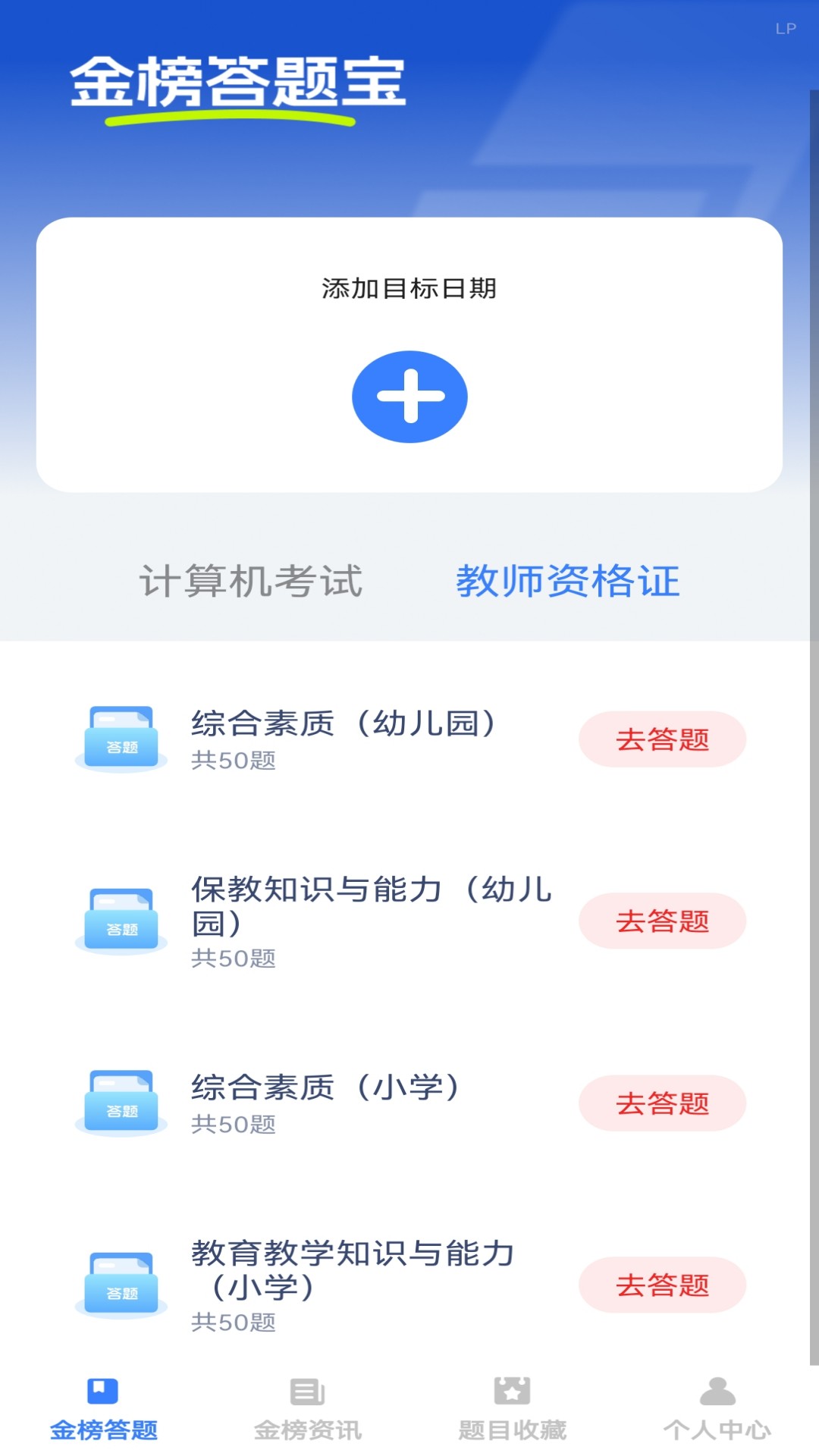Click the LP watermark in the top corner
The height and width of the screenshot is (1456, 819).
[x=786, y=28]
